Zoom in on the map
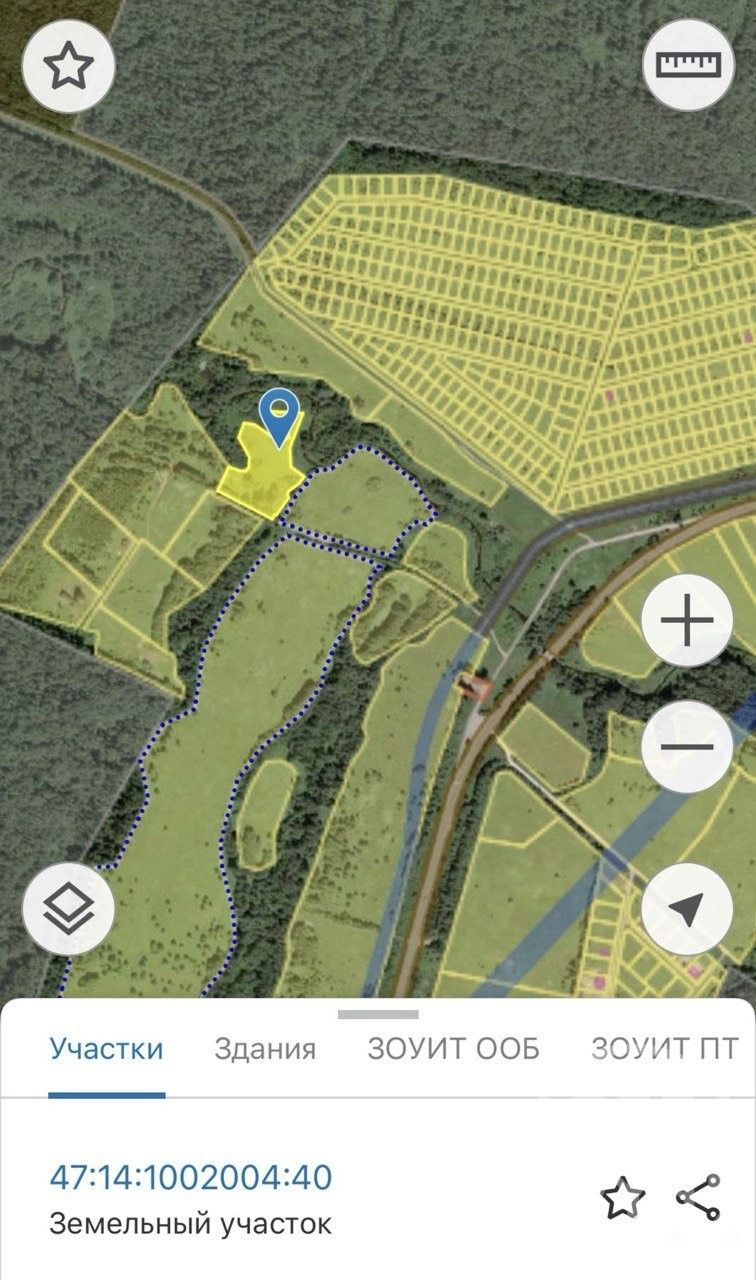 [x=687, y=625]
